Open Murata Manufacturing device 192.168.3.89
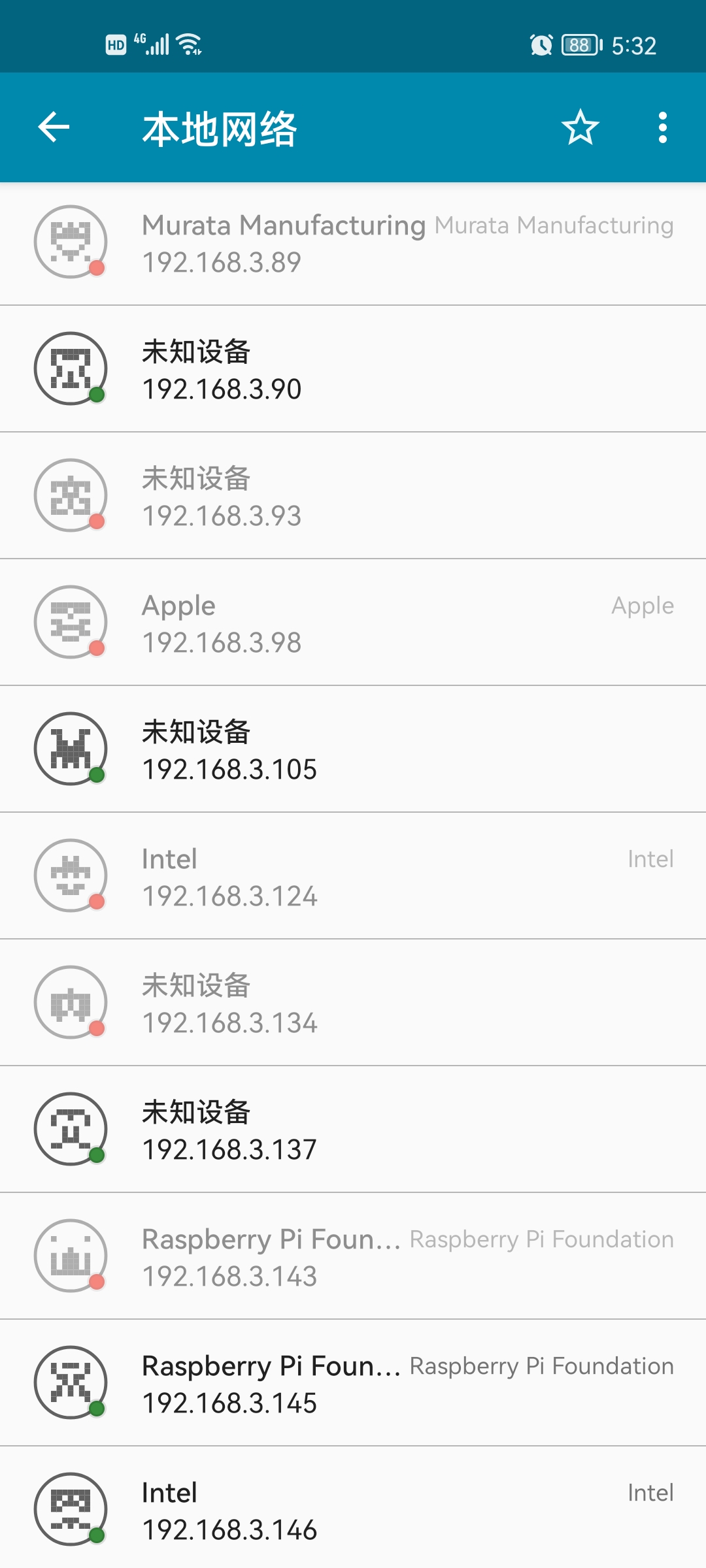 pyautogui.click(x=353, y=243)
